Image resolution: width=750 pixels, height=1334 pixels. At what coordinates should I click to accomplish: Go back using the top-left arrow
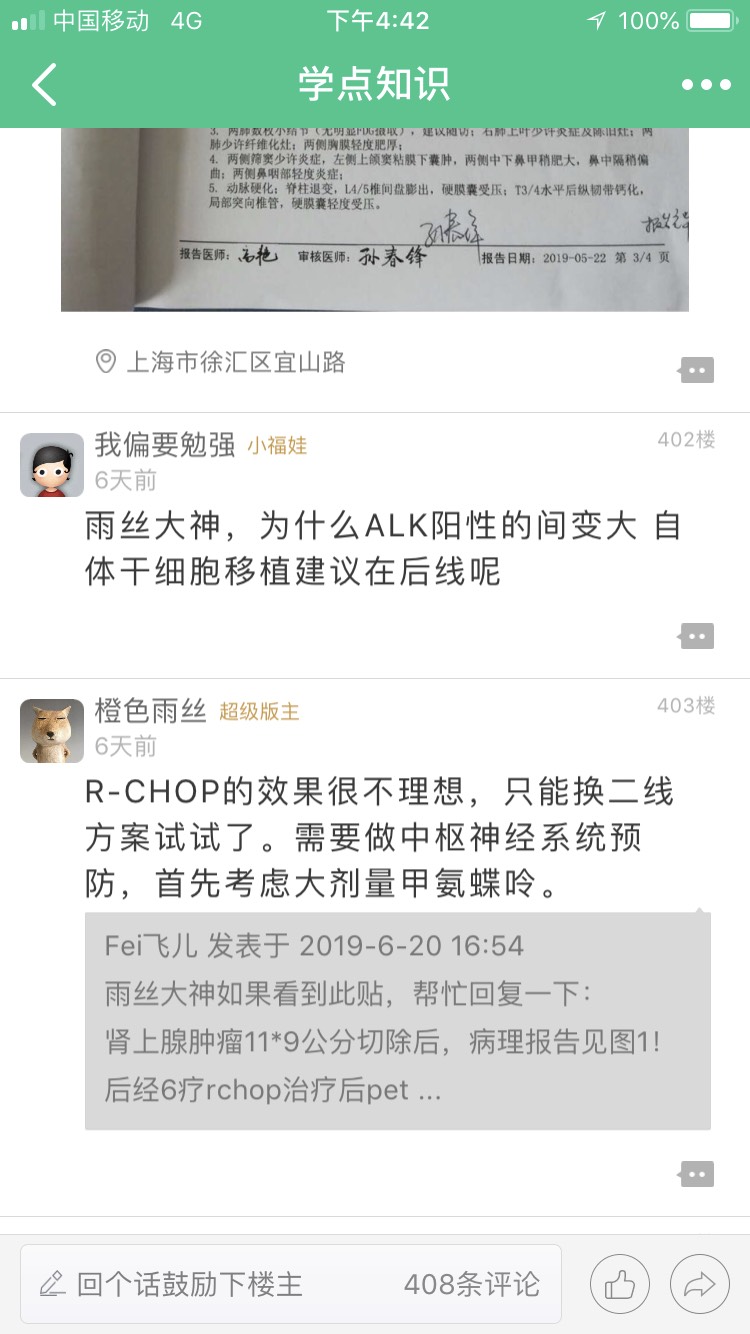click(45, 85)
